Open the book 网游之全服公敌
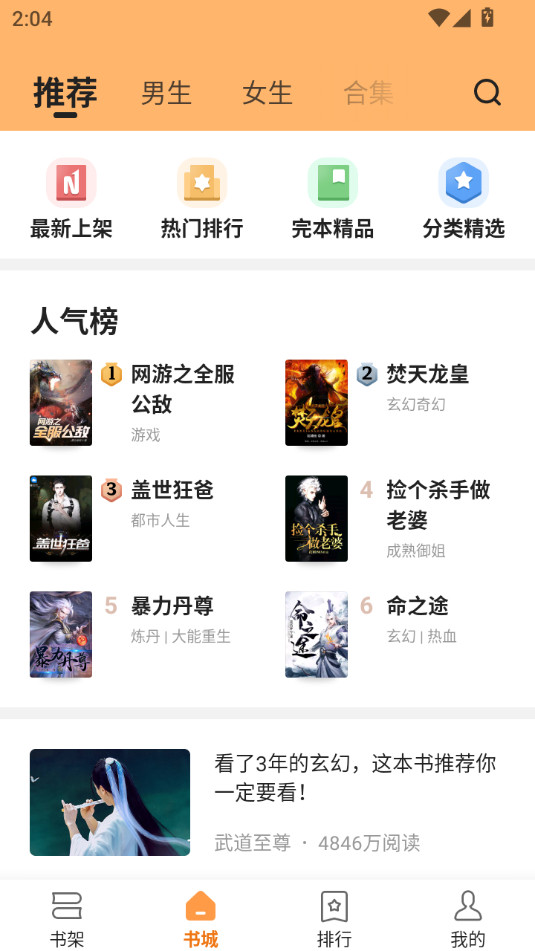535x951 pixels. (140, 403)
